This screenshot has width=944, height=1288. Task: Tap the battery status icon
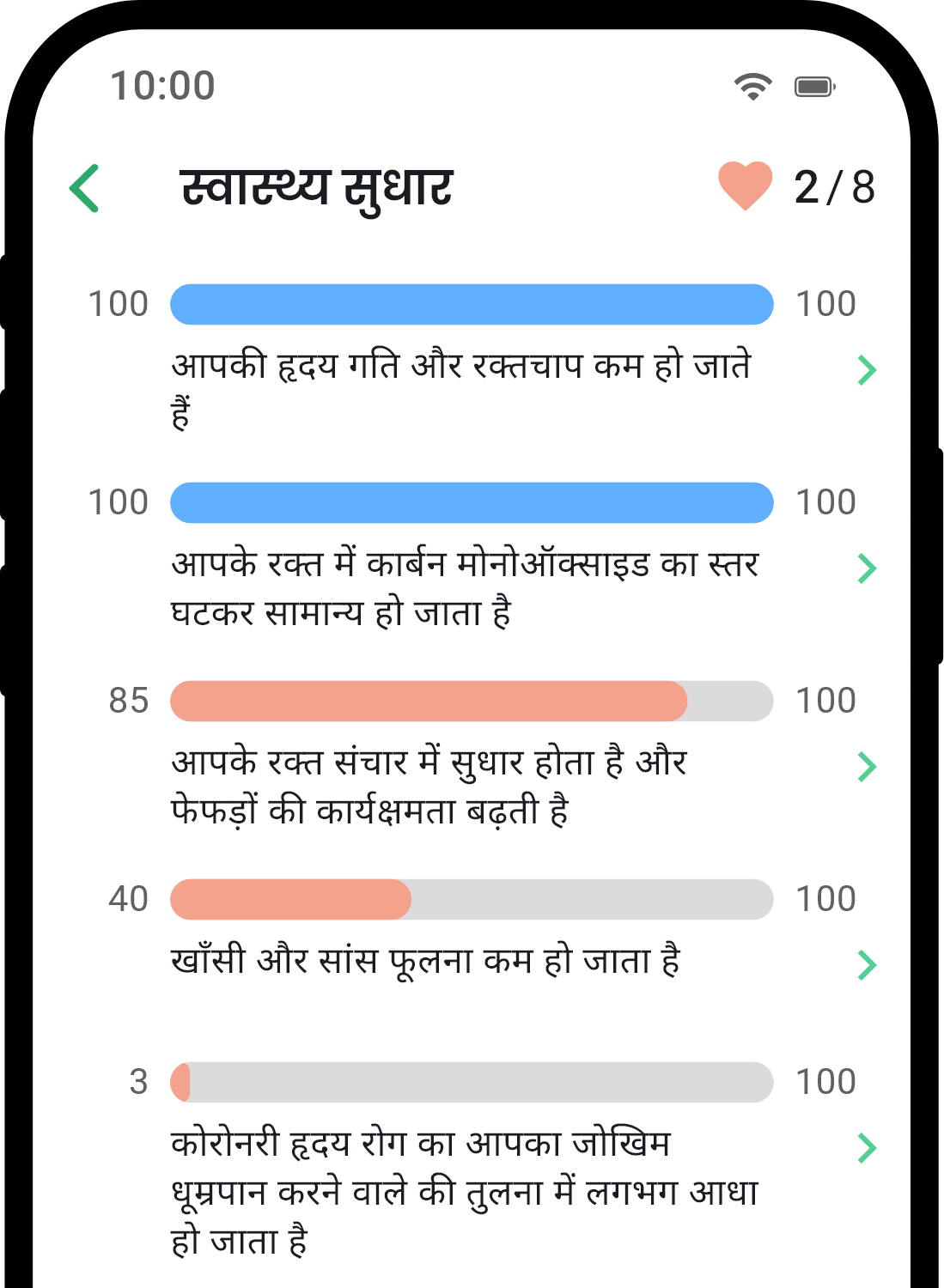(x=814, y=85)
